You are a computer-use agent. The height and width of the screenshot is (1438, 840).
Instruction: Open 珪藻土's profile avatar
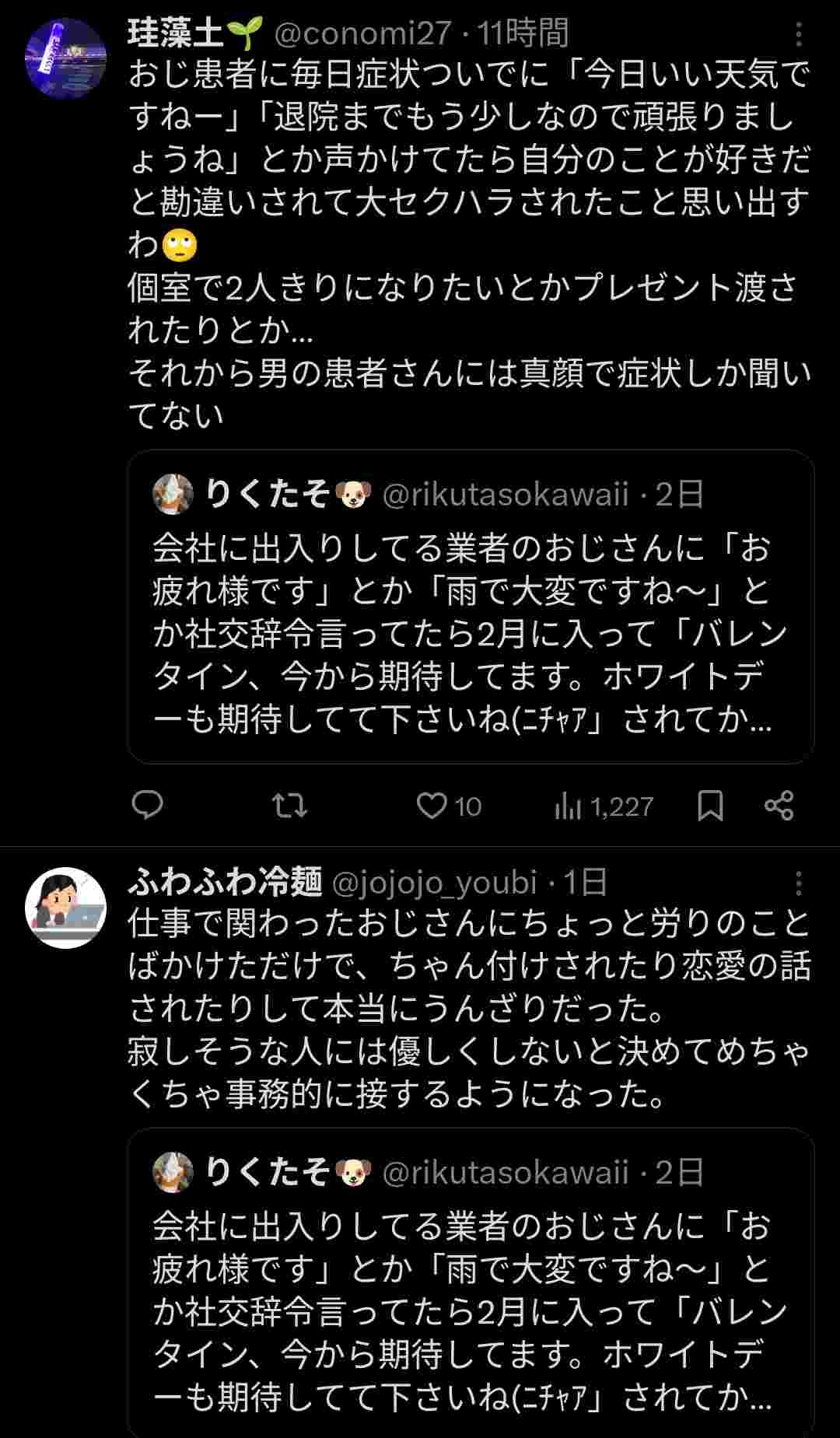65,58
